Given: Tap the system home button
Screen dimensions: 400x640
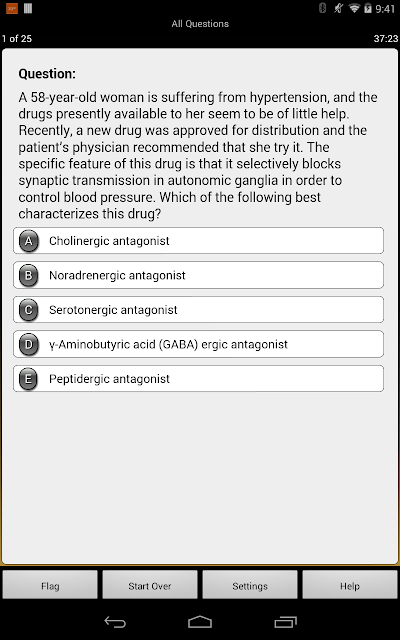Looking at the screenshot, I should click(200, 622).
